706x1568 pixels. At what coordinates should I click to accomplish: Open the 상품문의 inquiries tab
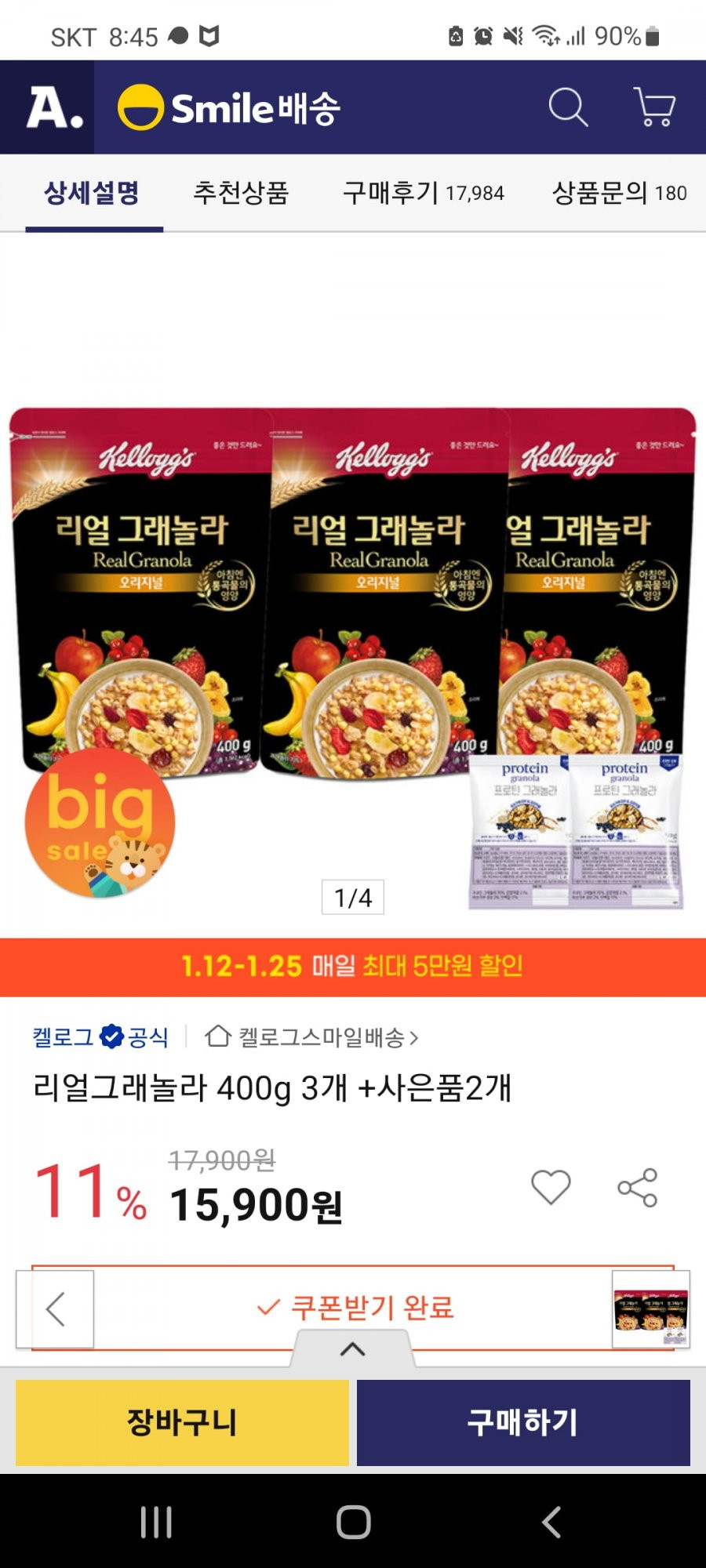[x=619, y=193]
